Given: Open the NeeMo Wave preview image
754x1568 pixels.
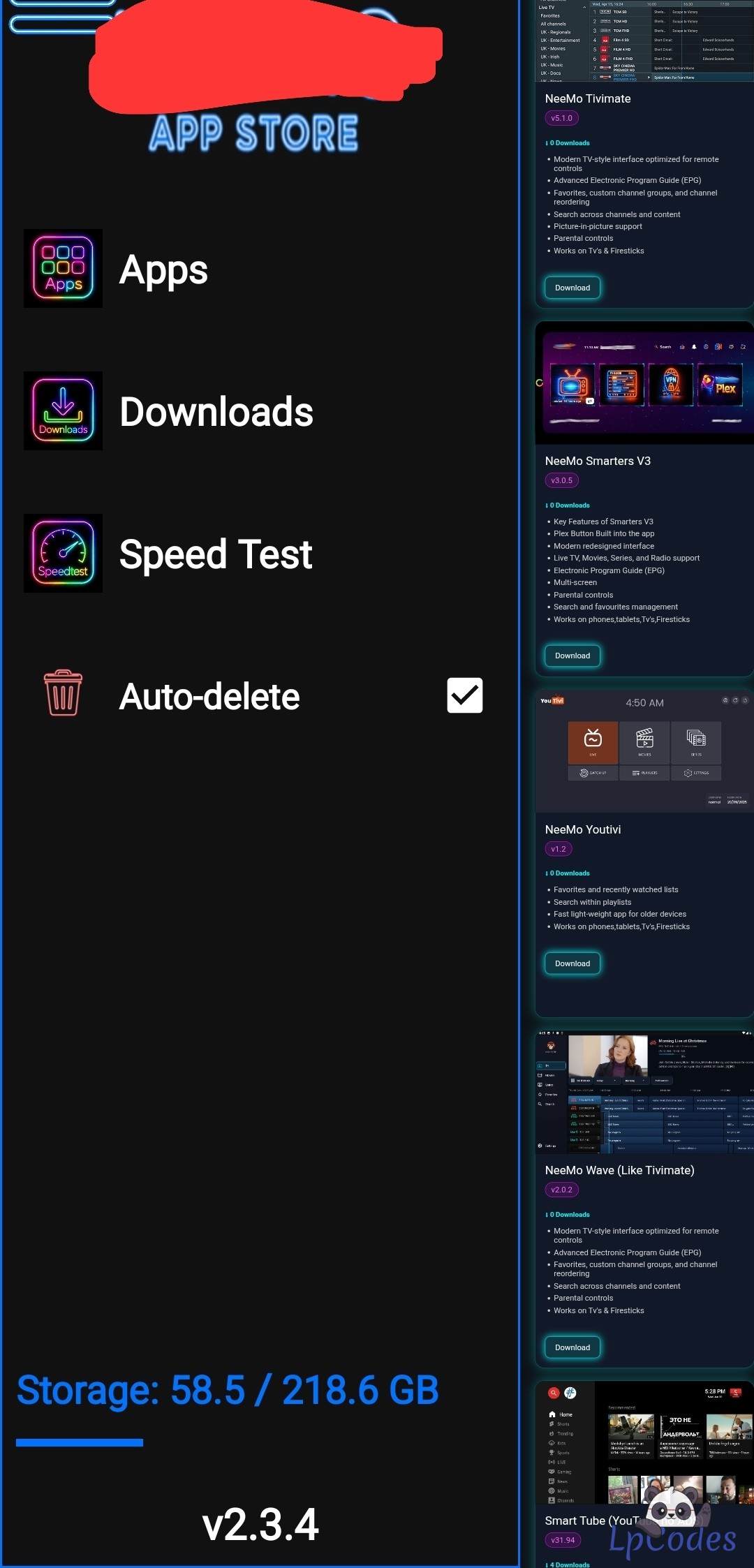Looking at the screenshot, I should [x=644, y=1092].
